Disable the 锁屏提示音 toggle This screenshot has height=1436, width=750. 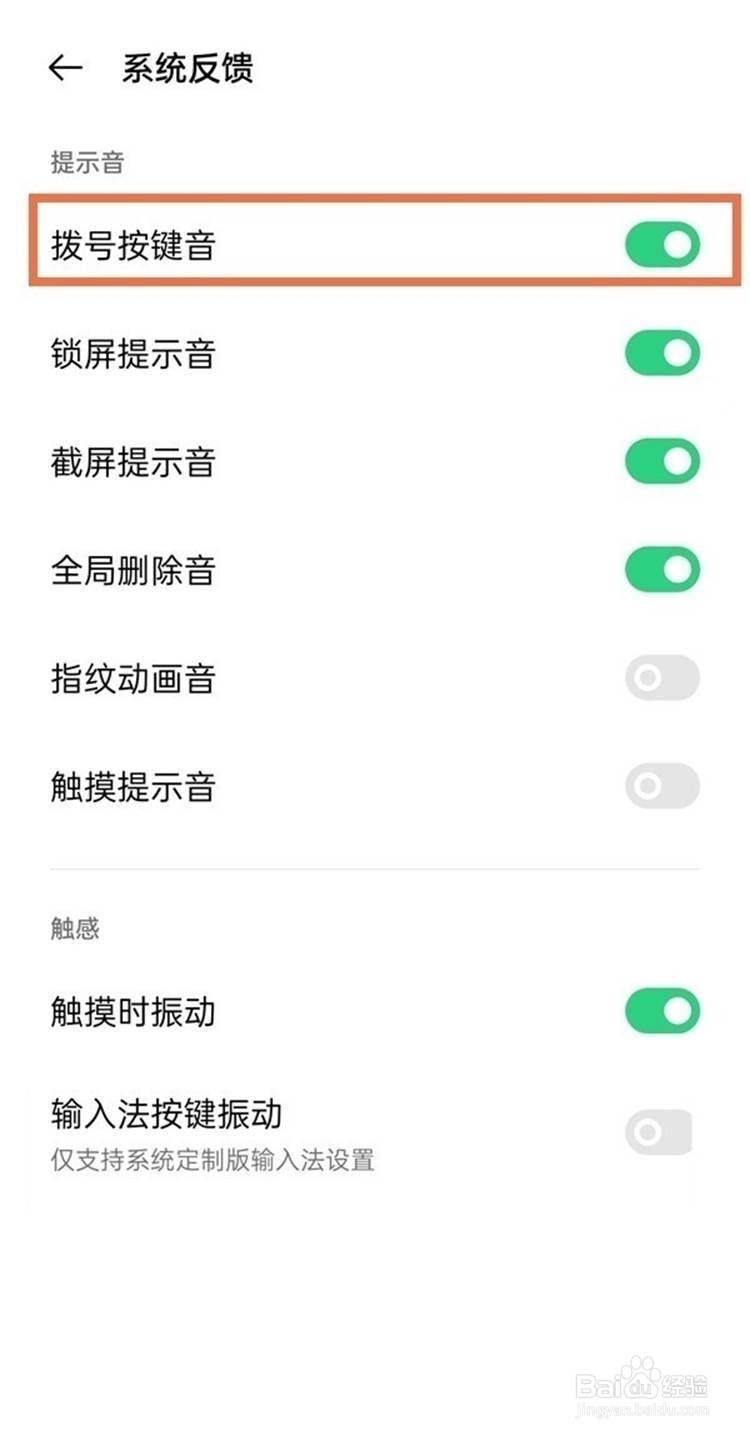click(x=662, y=353)
